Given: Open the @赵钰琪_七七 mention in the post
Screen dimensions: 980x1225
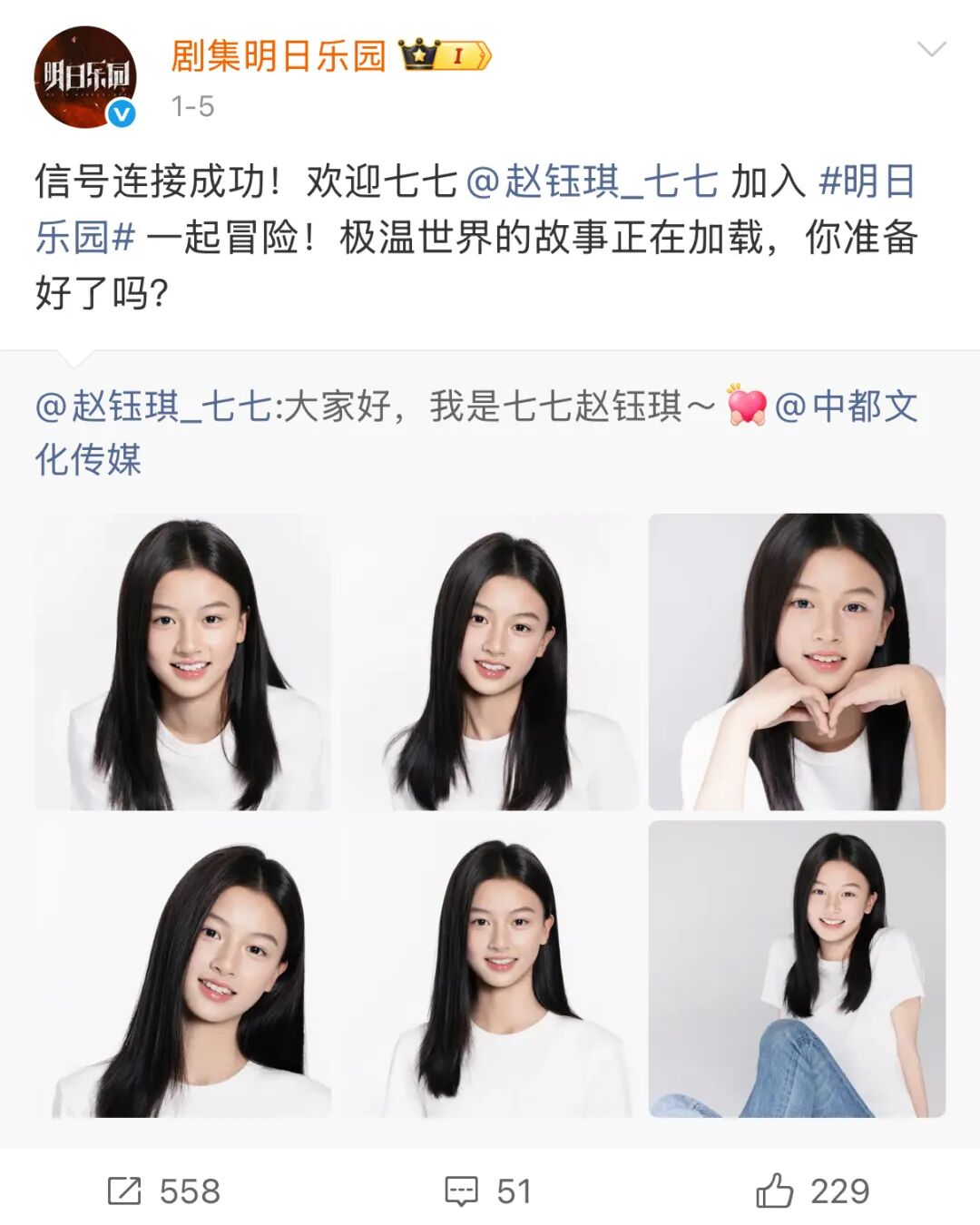Looking at the screenshot, I should click(592, 181).
